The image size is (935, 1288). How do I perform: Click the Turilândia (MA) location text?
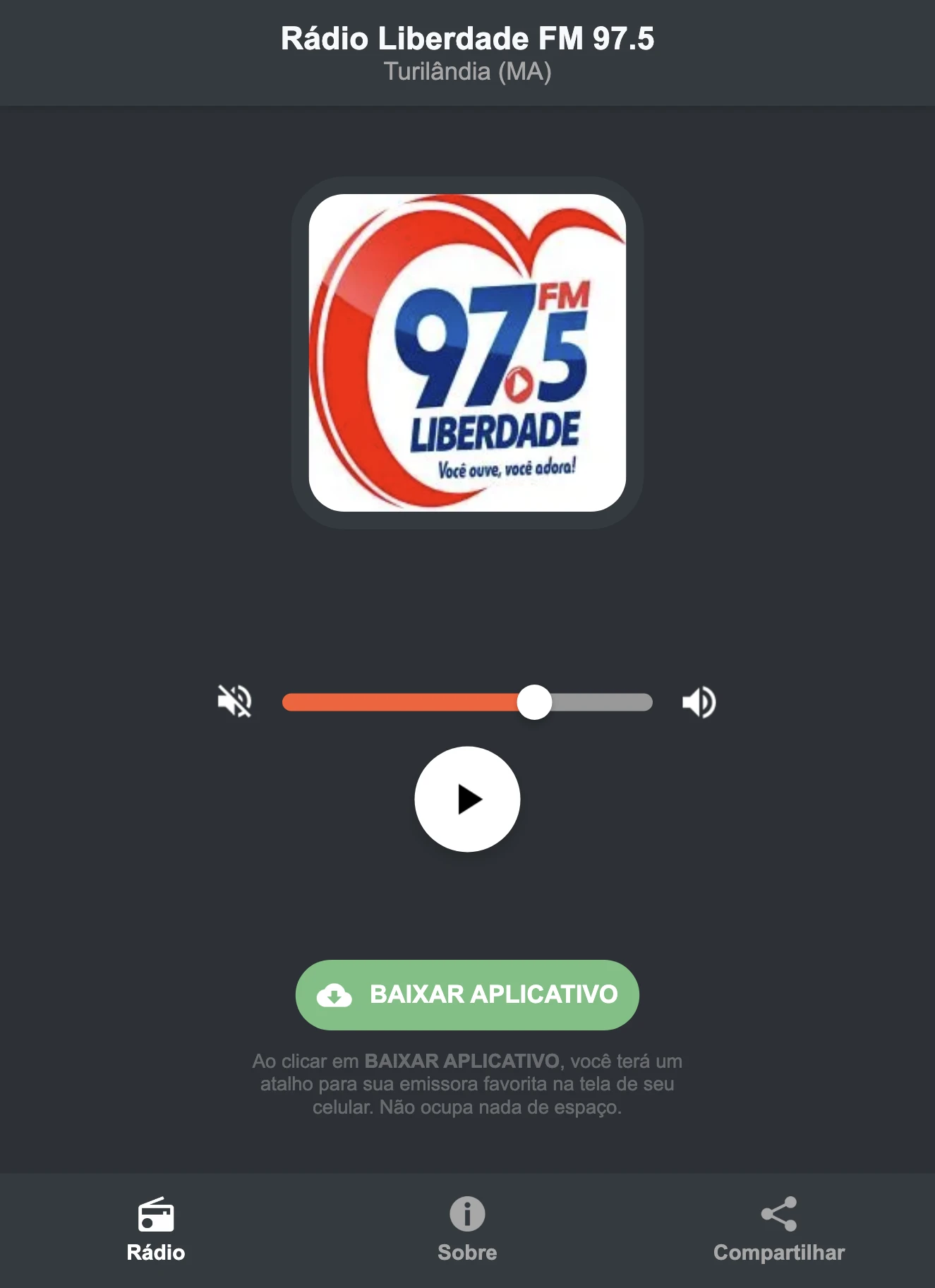[467, 71]
